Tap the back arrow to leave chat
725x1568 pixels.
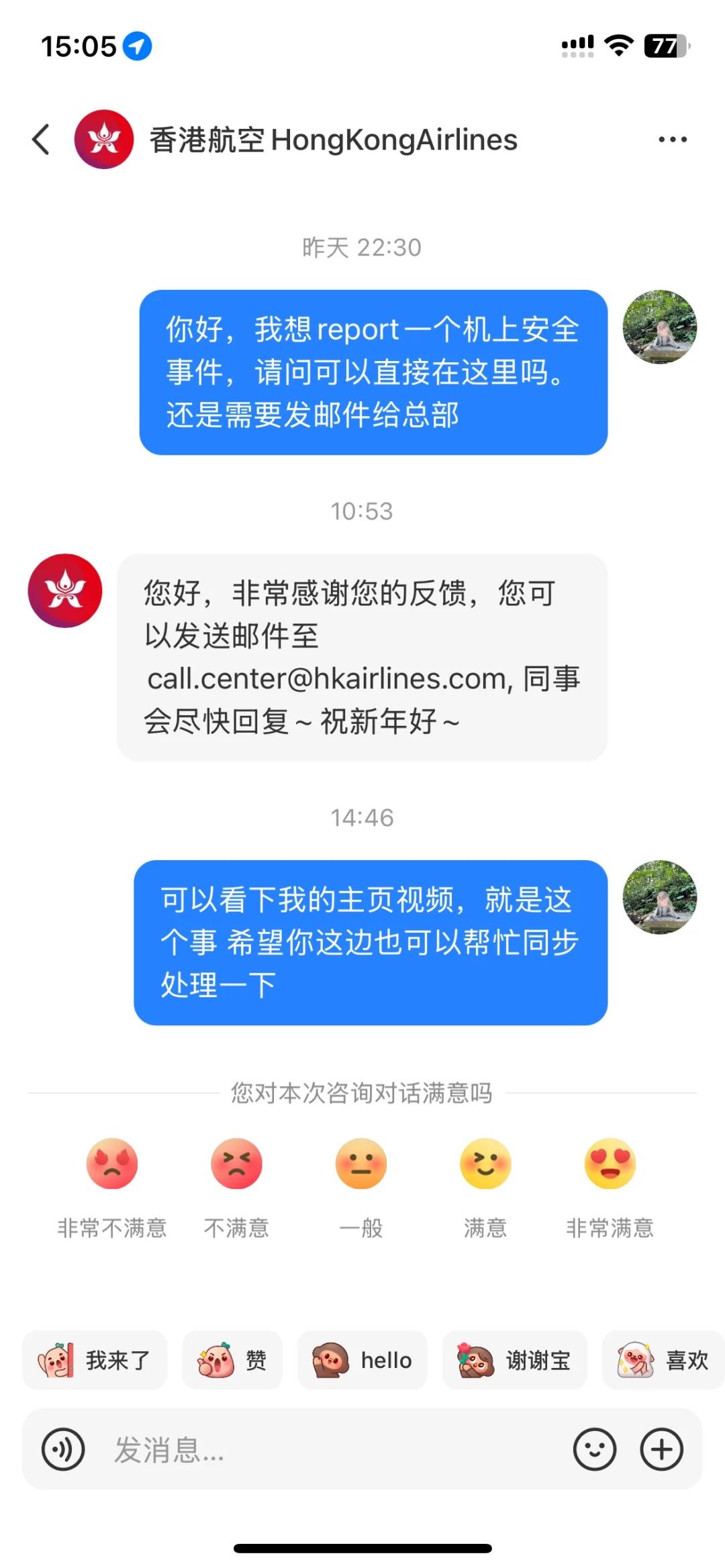(x=40, y=139)
